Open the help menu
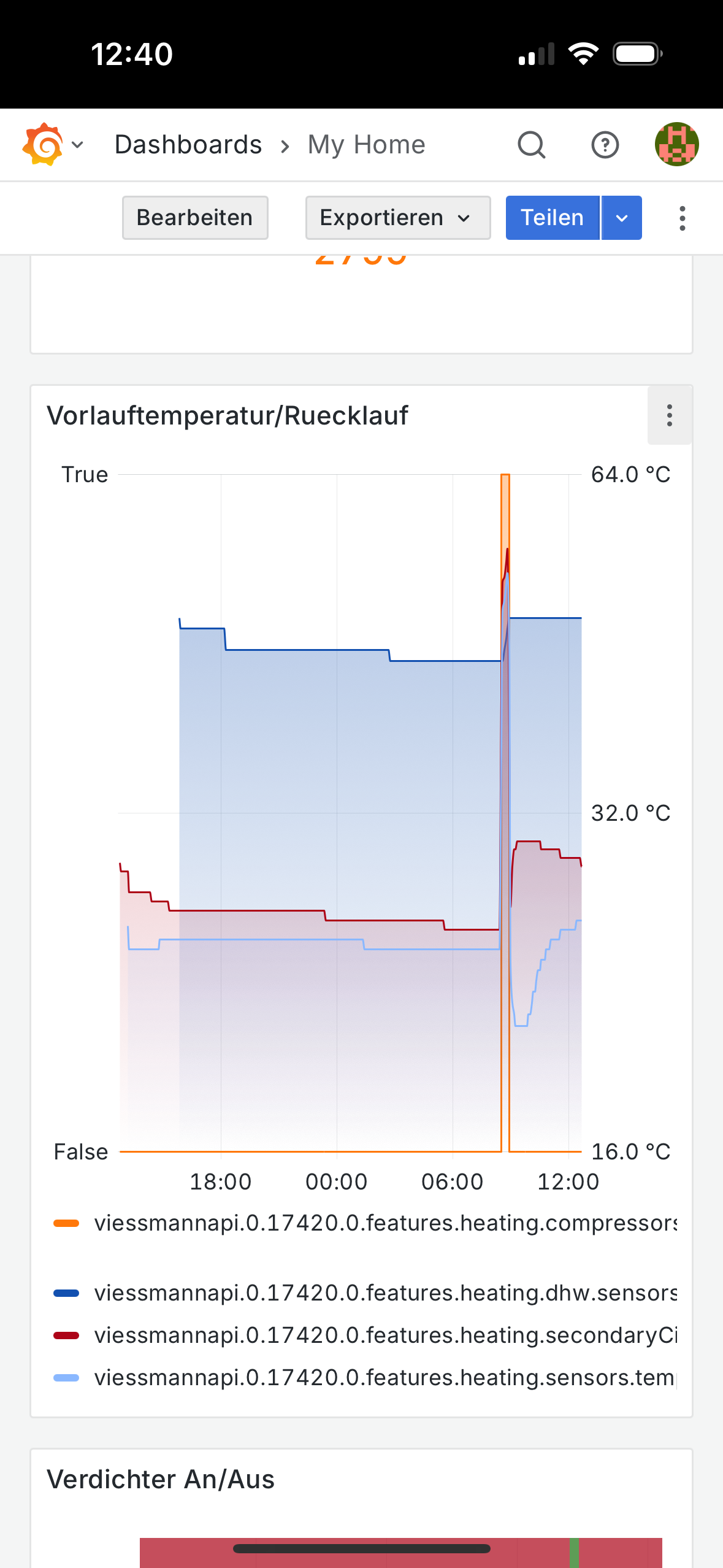723x1568 pixels. pos(605,145)
